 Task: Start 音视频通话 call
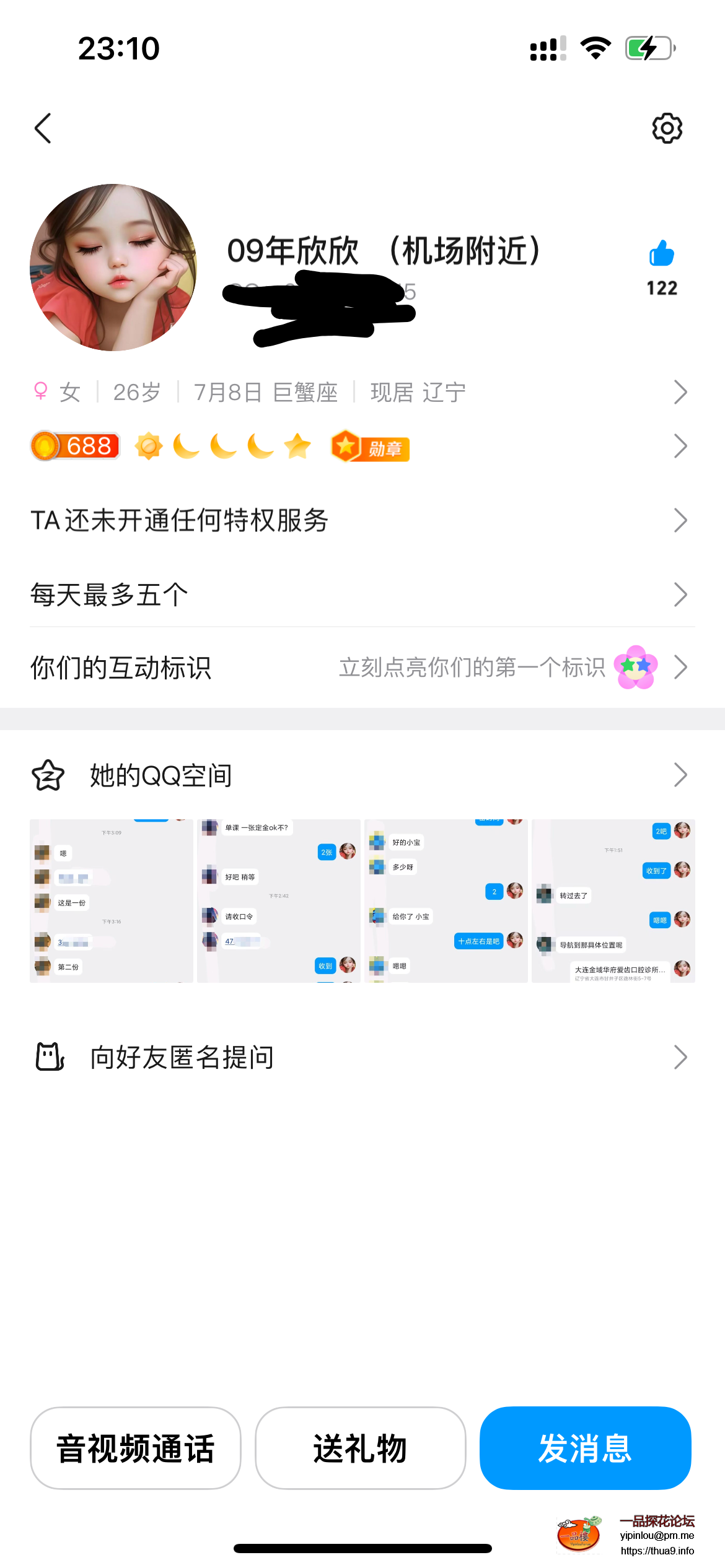[x=136, y=1448]
